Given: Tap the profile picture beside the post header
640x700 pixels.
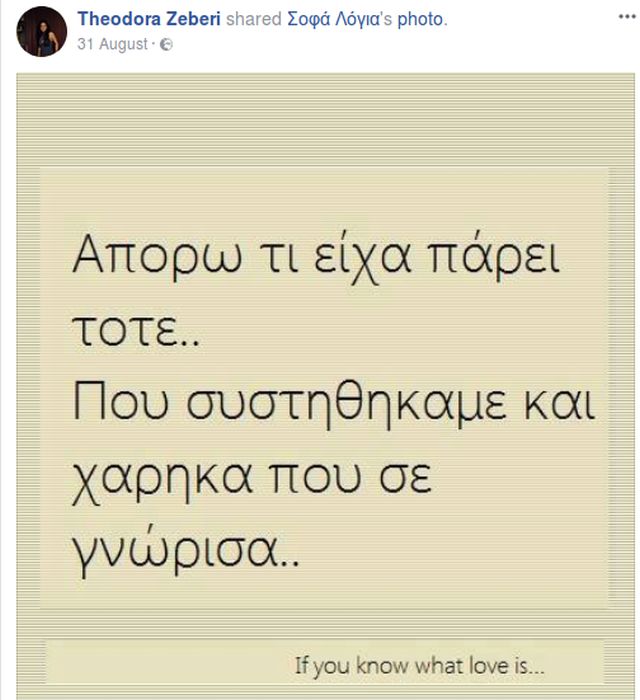Looking at the screenshot, I should pos(41,32).
